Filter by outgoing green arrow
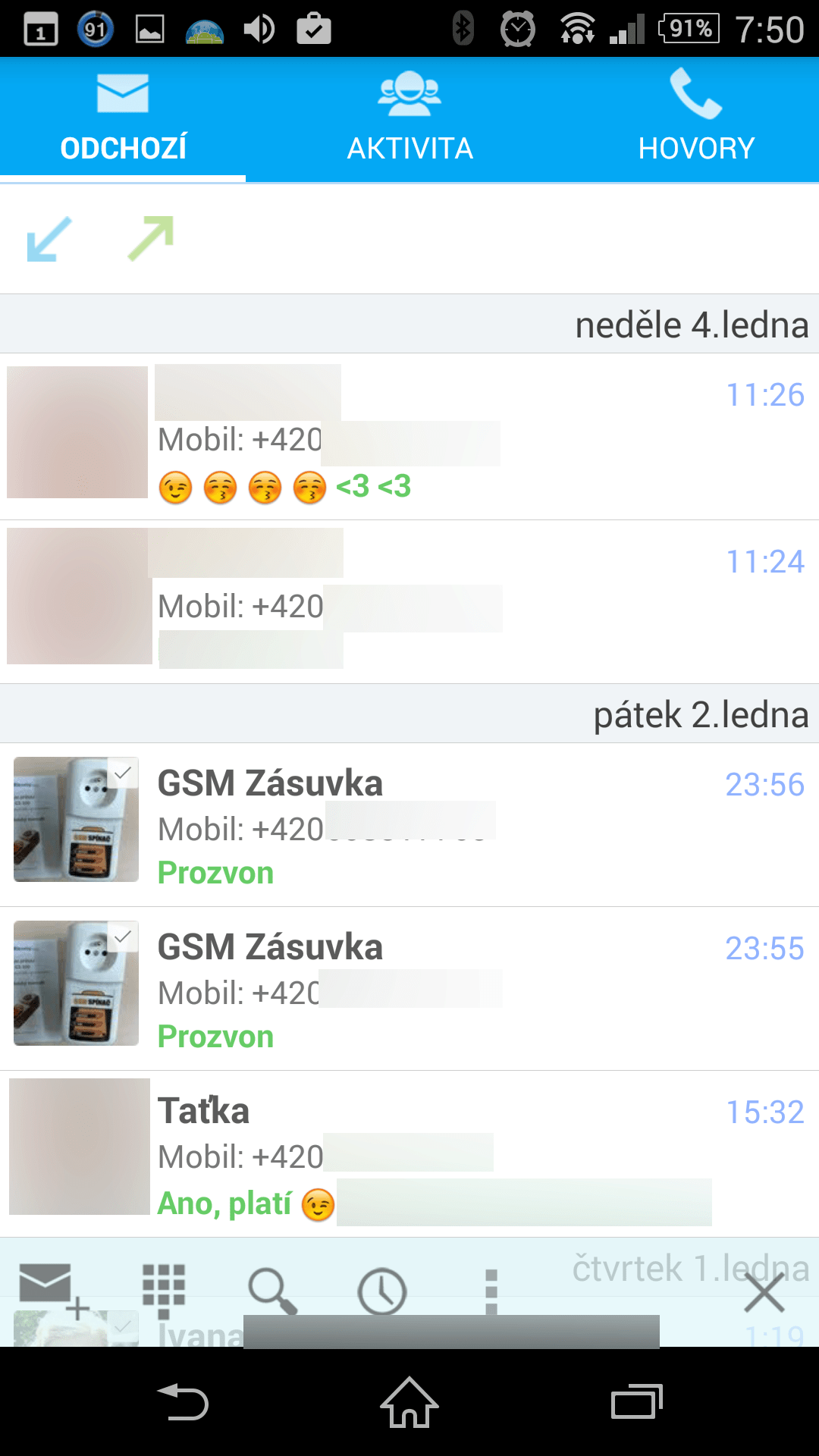This screenshot has height=1456, width=819. click(x=151, y=239)
